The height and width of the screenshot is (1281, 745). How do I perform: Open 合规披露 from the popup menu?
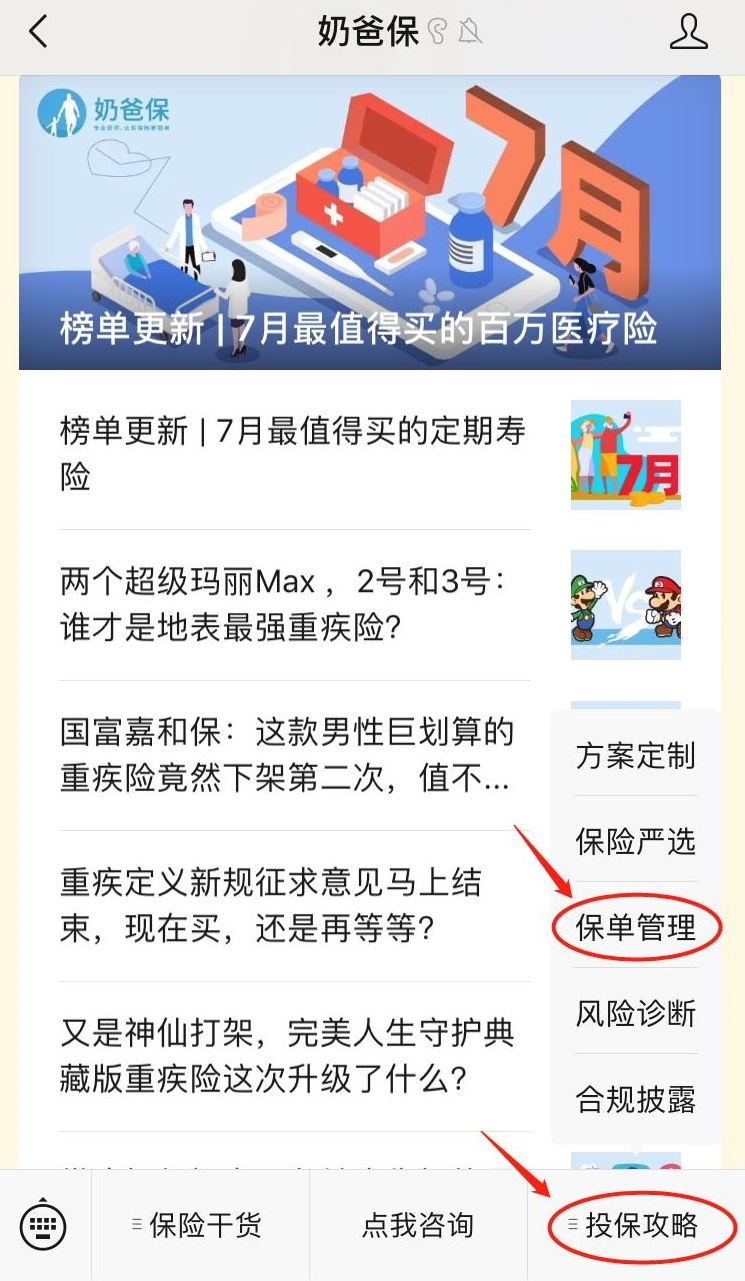[635, 1099]
